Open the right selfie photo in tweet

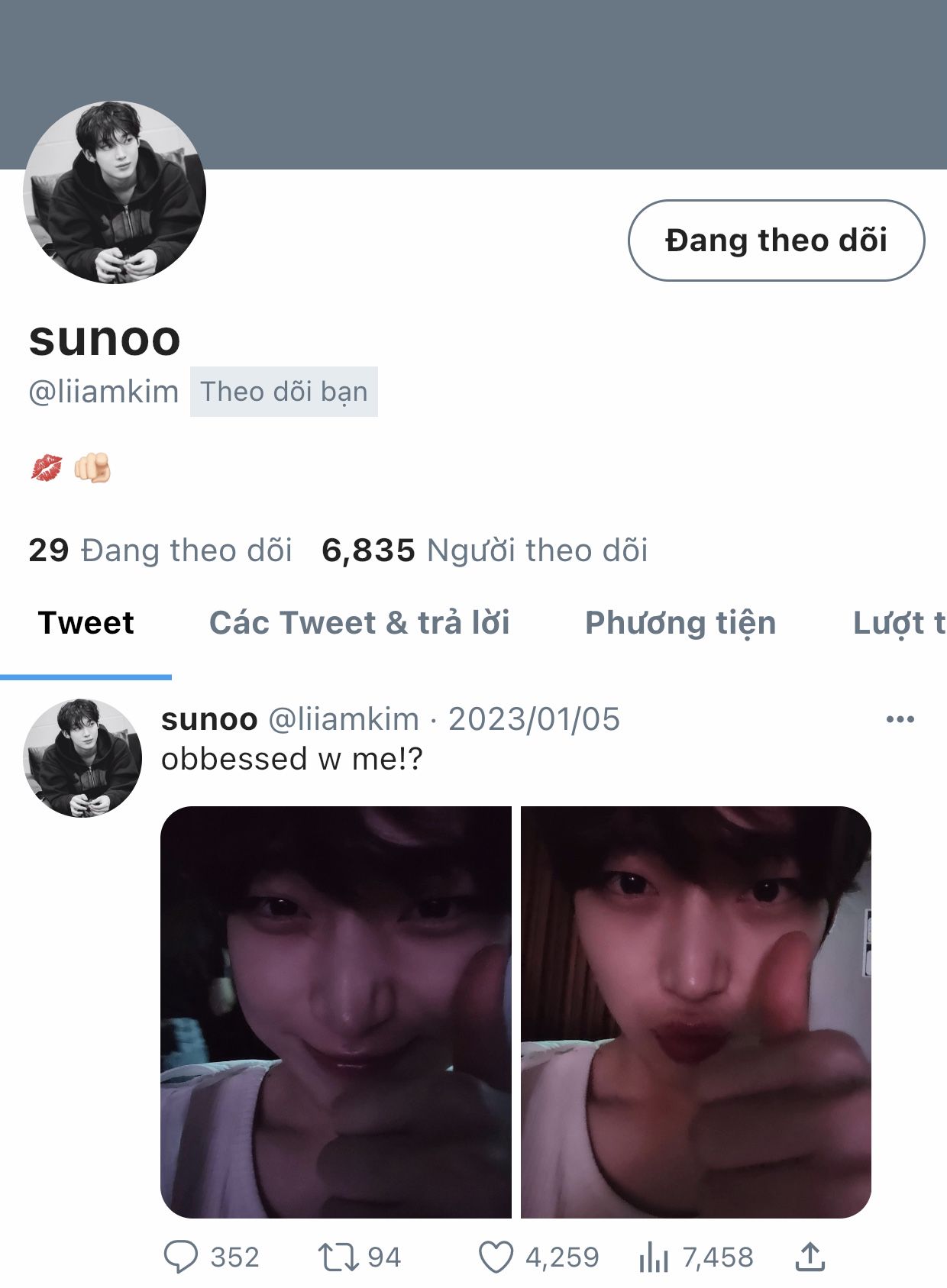pyautogui.click(x=696, y=1012)
